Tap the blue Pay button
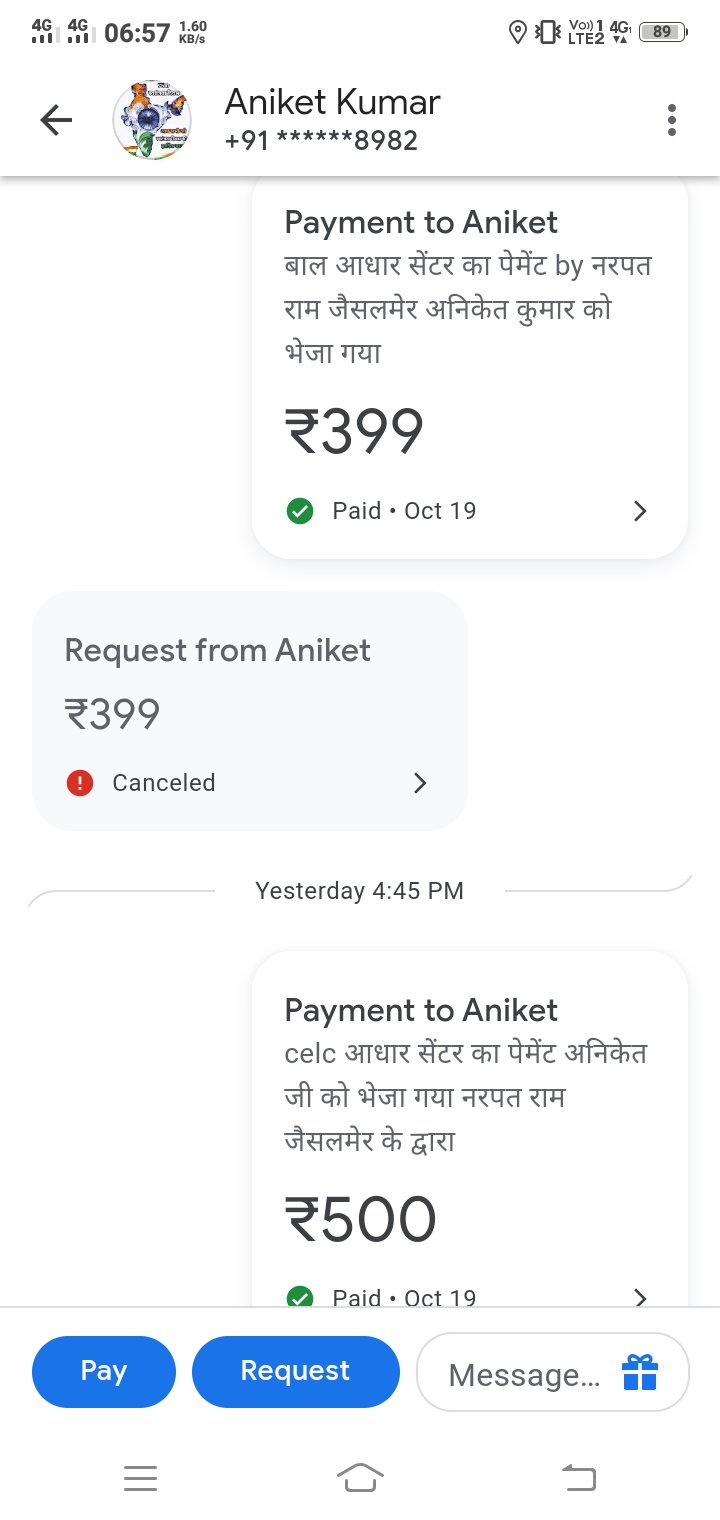The height and width of the screenshot is (1520, 720). [x=104, y=1371]
